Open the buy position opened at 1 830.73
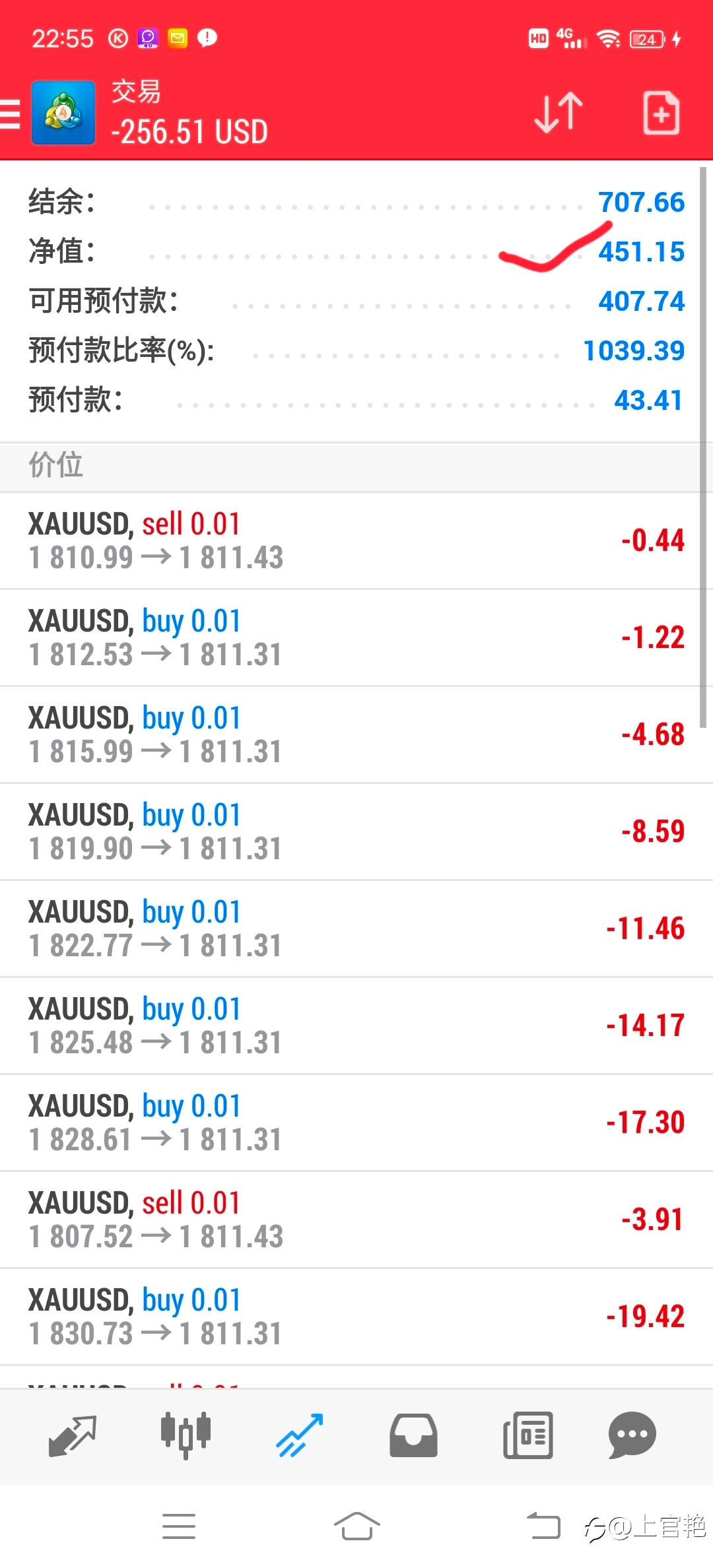Image resolution: width=713 pixels, height=1568 pixels. [356, 1317]
